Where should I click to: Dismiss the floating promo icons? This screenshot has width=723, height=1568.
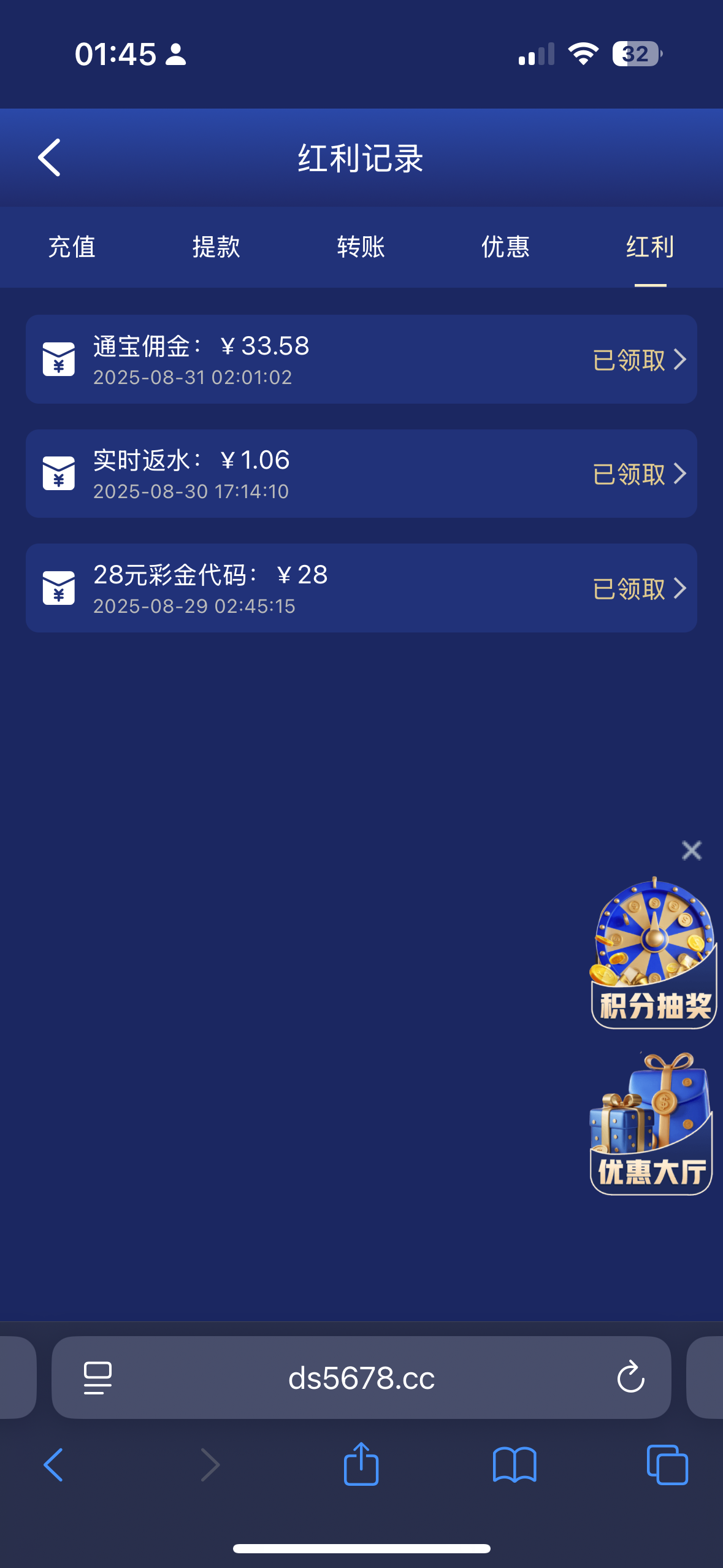click(691, 850)
